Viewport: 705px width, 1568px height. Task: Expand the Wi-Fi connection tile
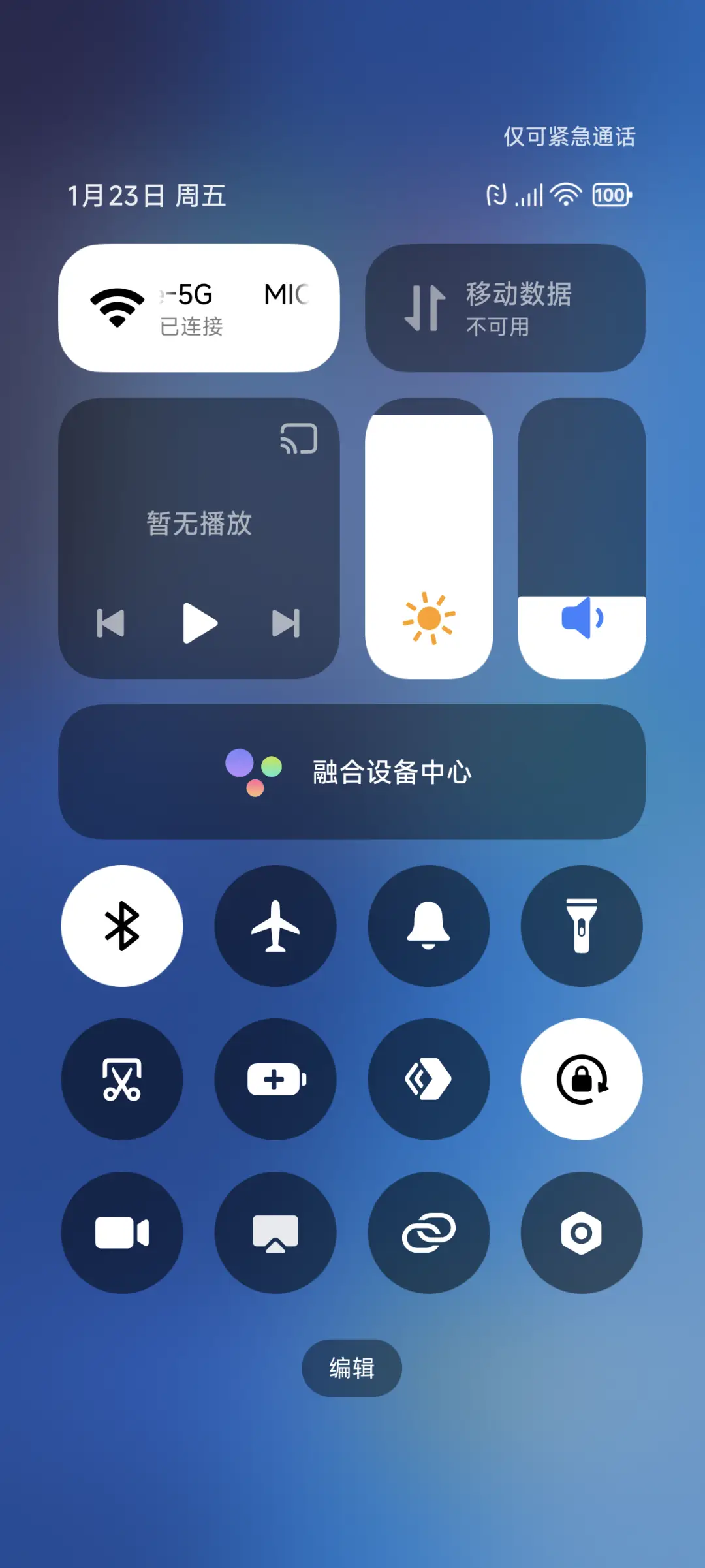(x=198, y=308)
